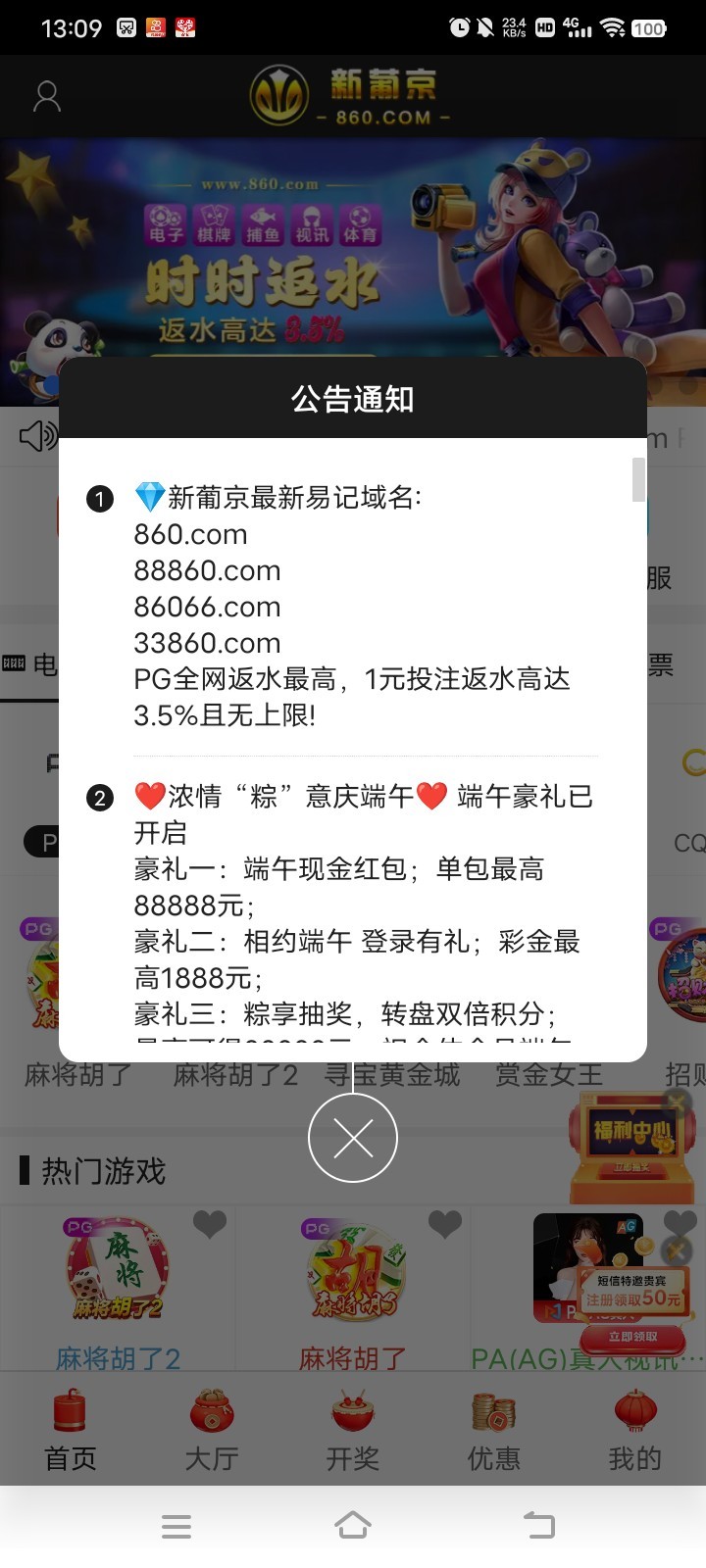The image size is (706, 1568).
Task: Open the 开奖 tab
Action: [353, 1431]
